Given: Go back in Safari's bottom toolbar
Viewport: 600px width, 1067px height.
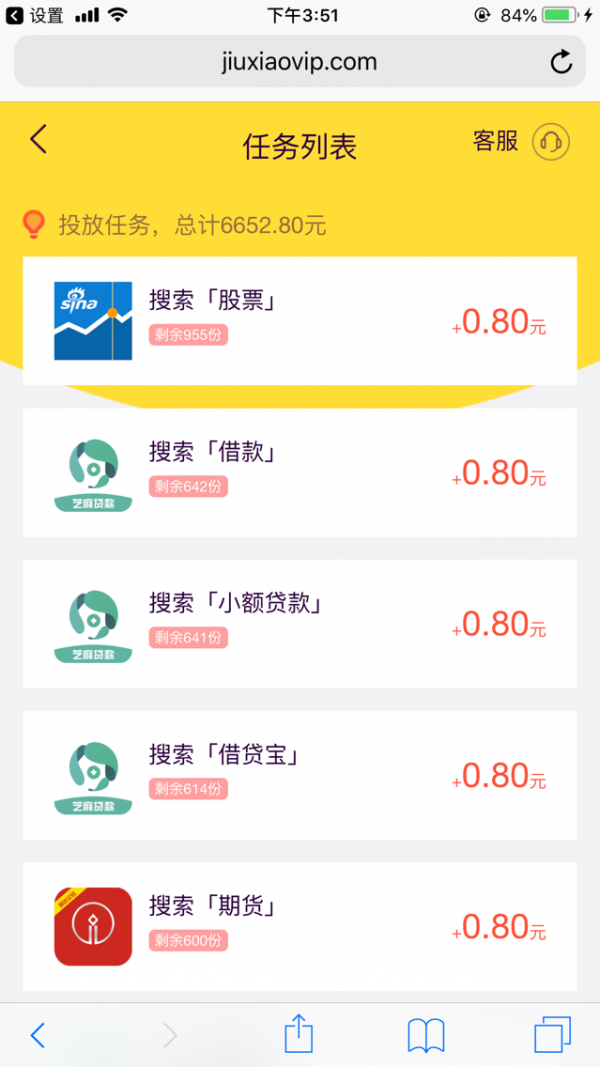Looking at the screenshot, I should [38, 1036].
